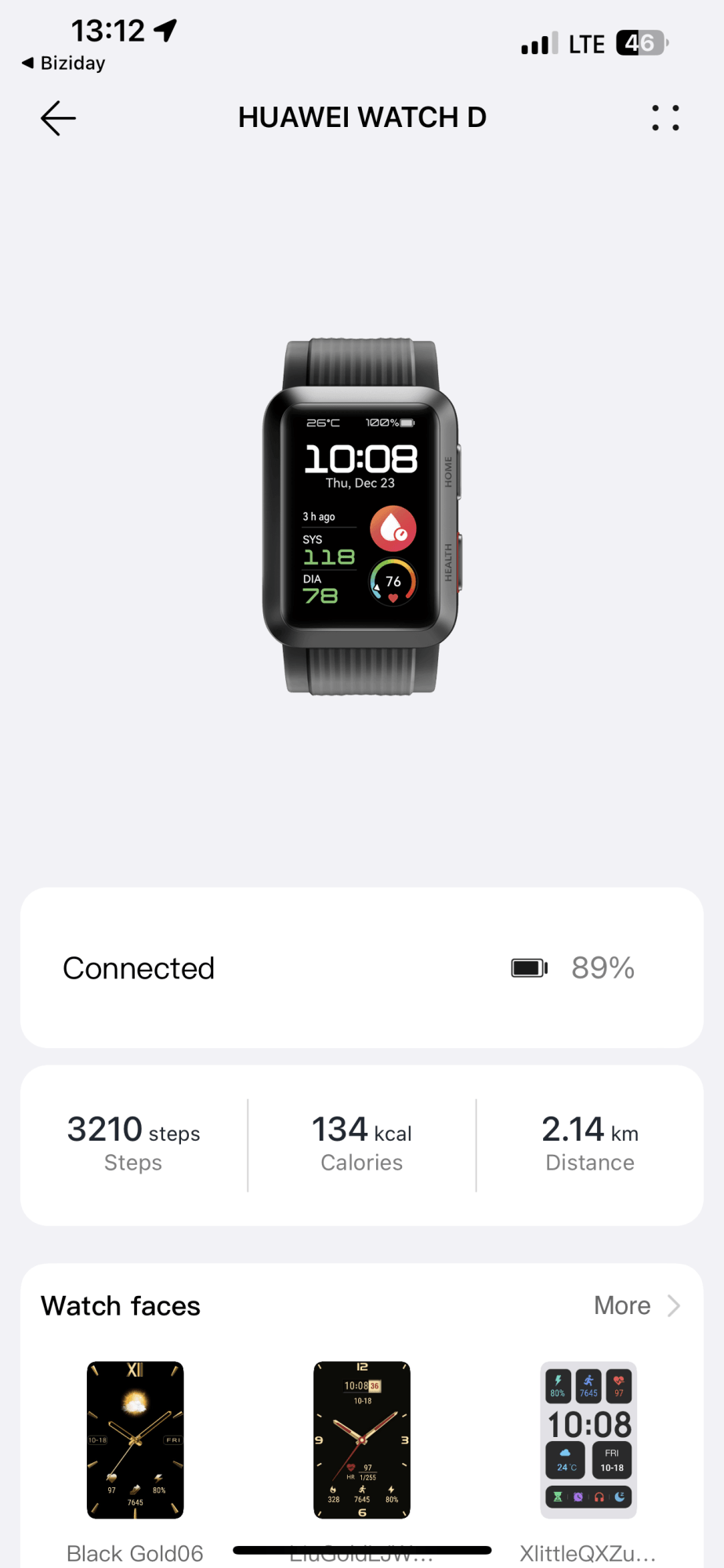This screenshot has width=724, height=1568.
Task: View the Distance details
Action: tap(590, 1145)
